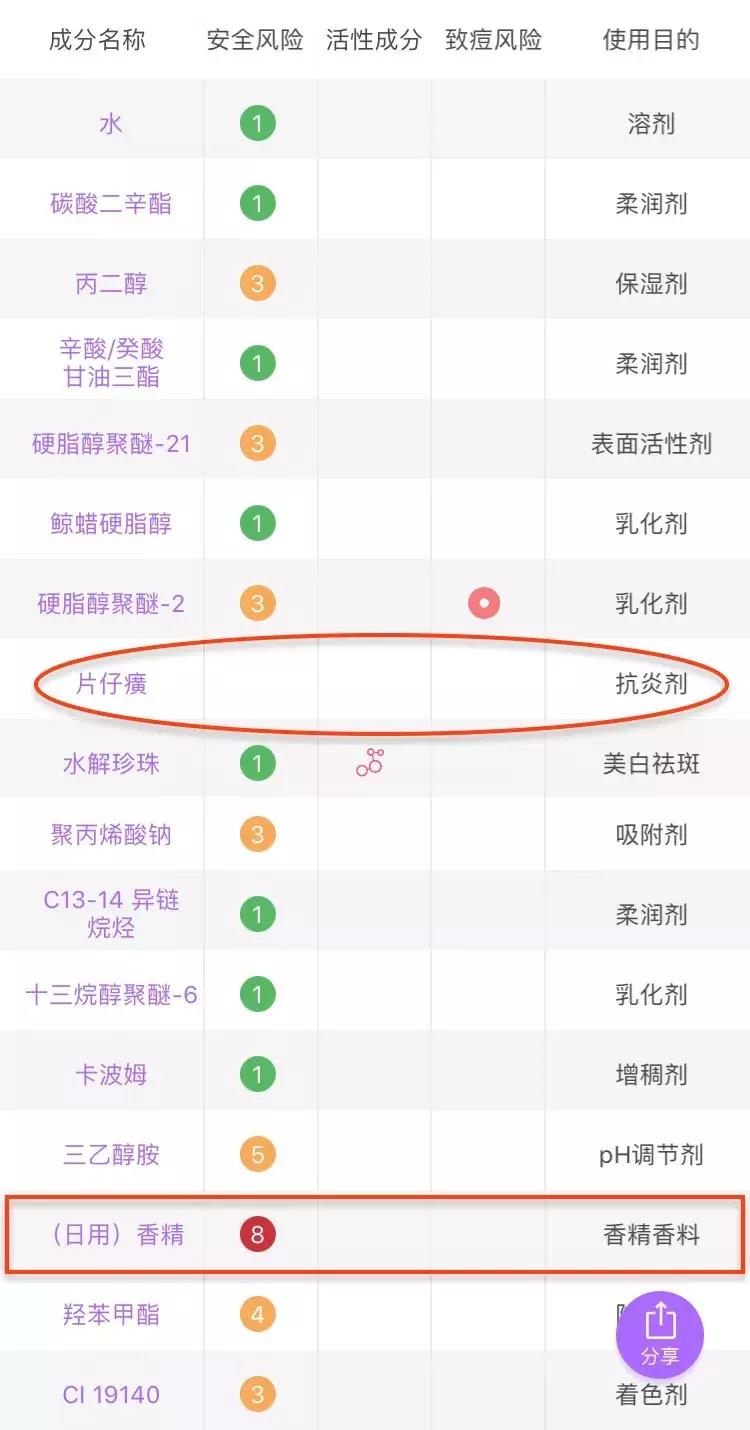
Task: Open ingredient 聚丙烯酸钠
Action: [x=111, y=834]
